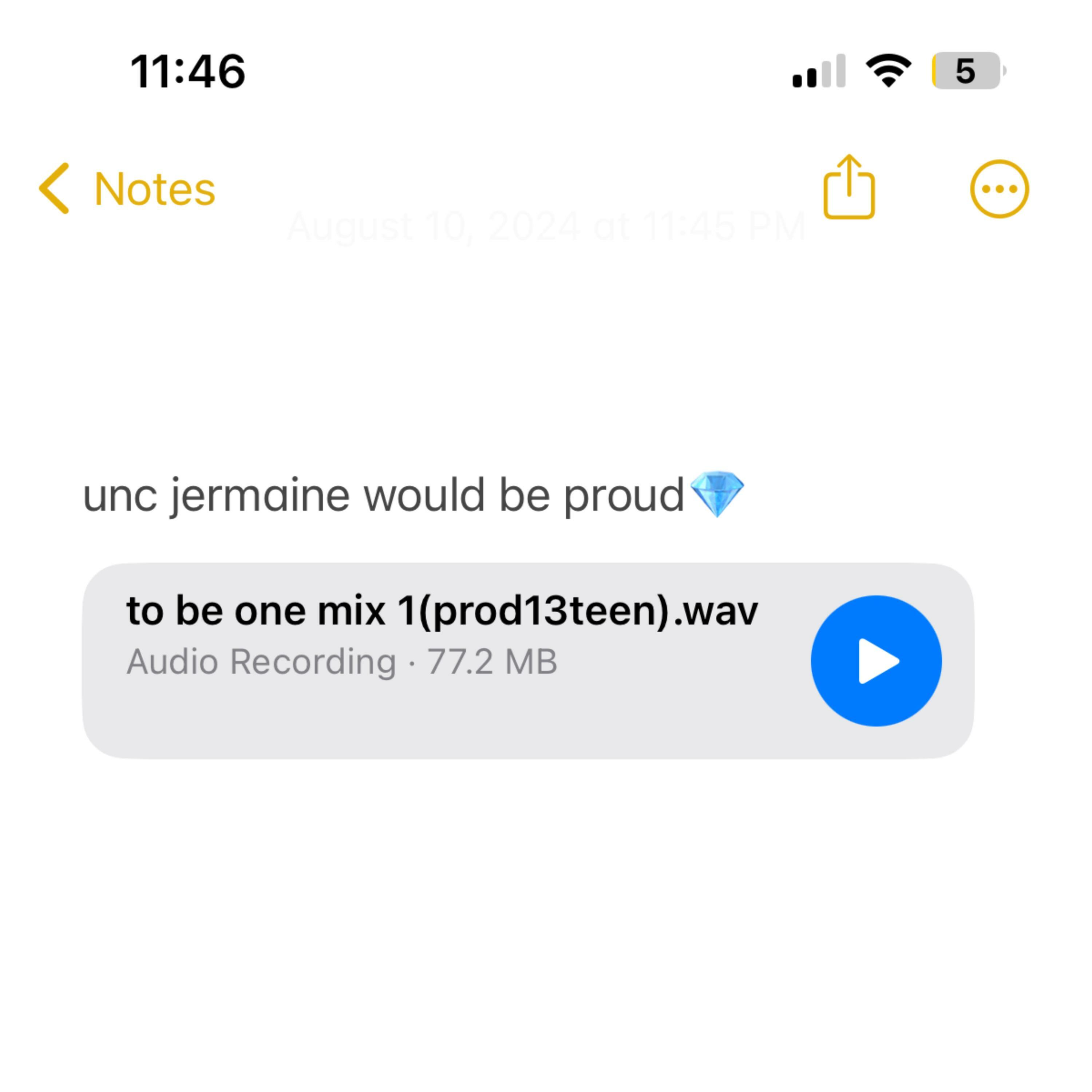The width and height of the screenshot is (1092, 1092).
Task: Share this note
Action: pos(848,187)
